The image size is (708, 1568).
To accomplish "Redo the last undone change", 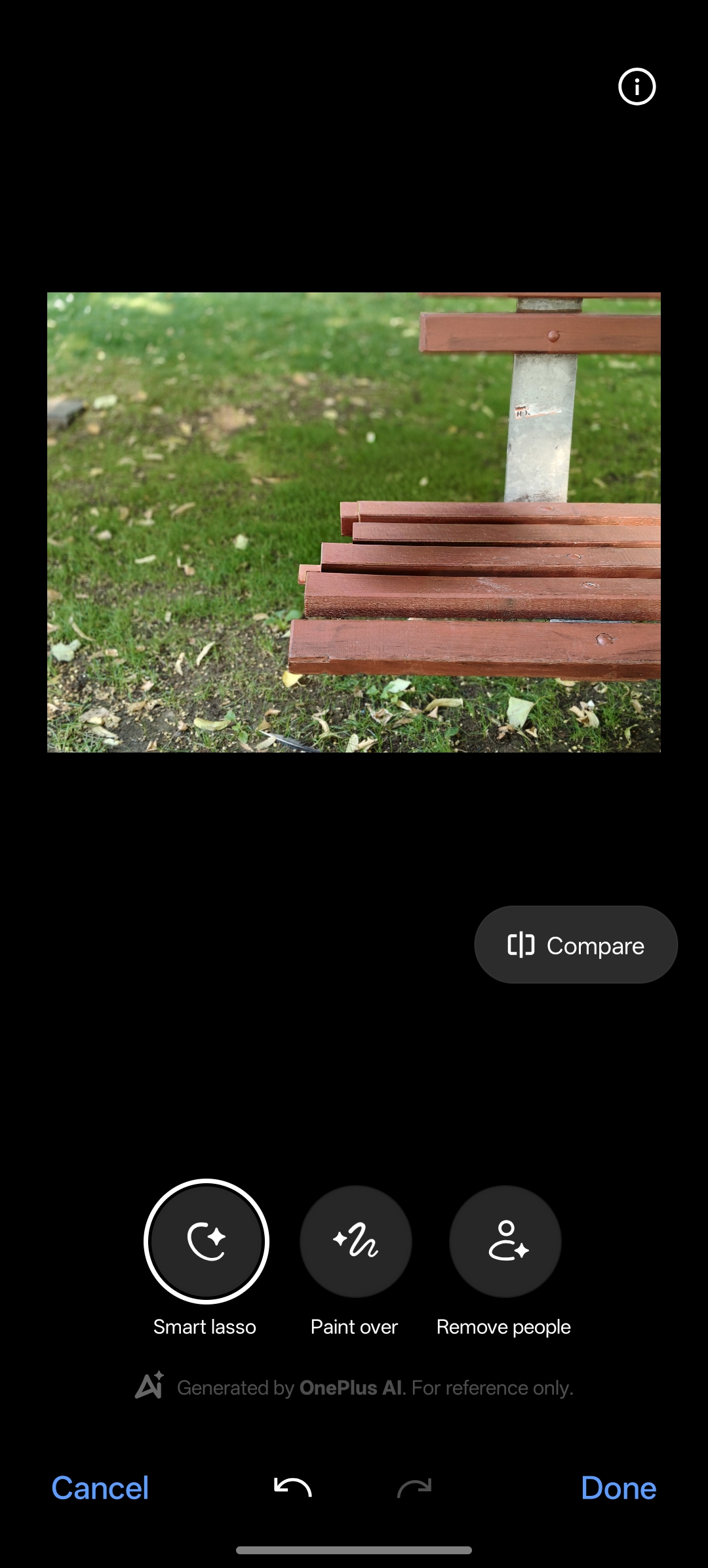I will pos(414,1487).
